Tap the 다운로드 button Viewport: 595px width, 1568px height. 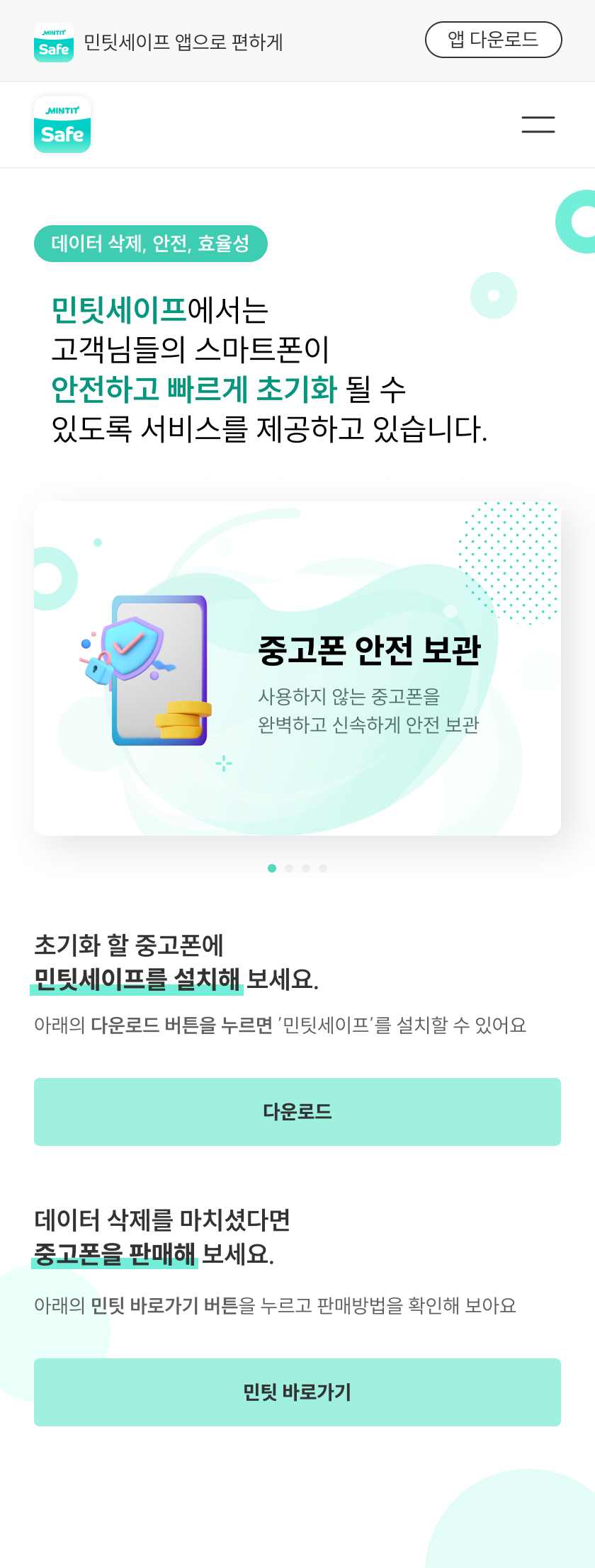point(297,1112)
